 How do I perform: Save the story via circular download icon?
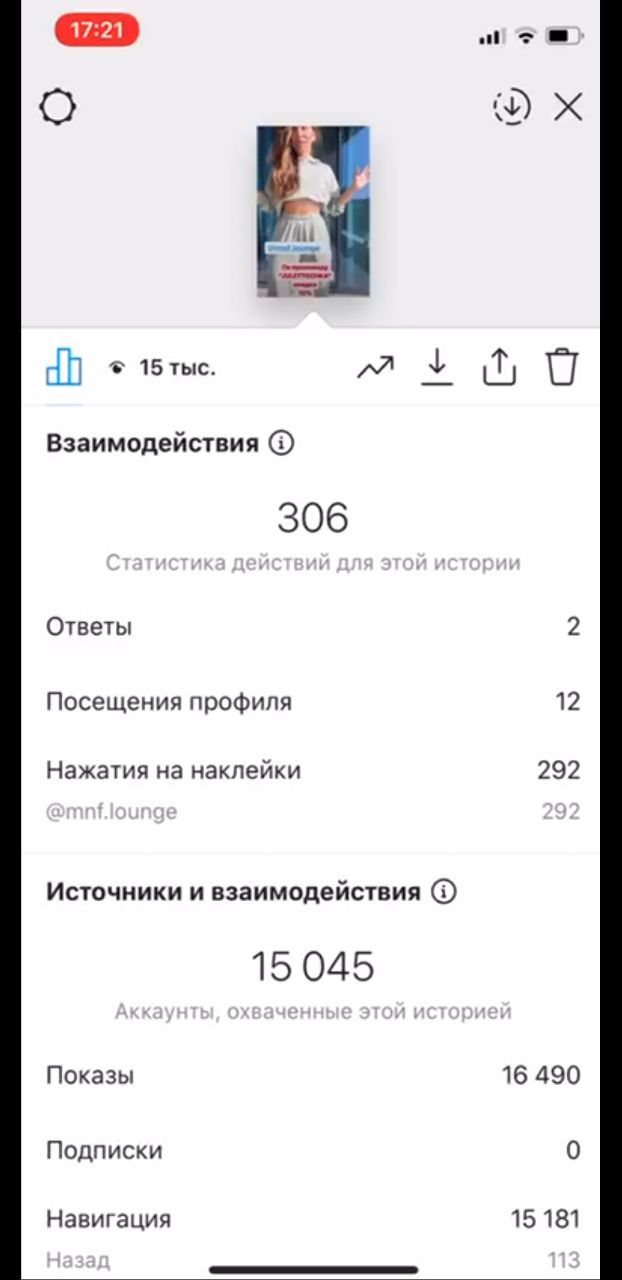[511, 107]
